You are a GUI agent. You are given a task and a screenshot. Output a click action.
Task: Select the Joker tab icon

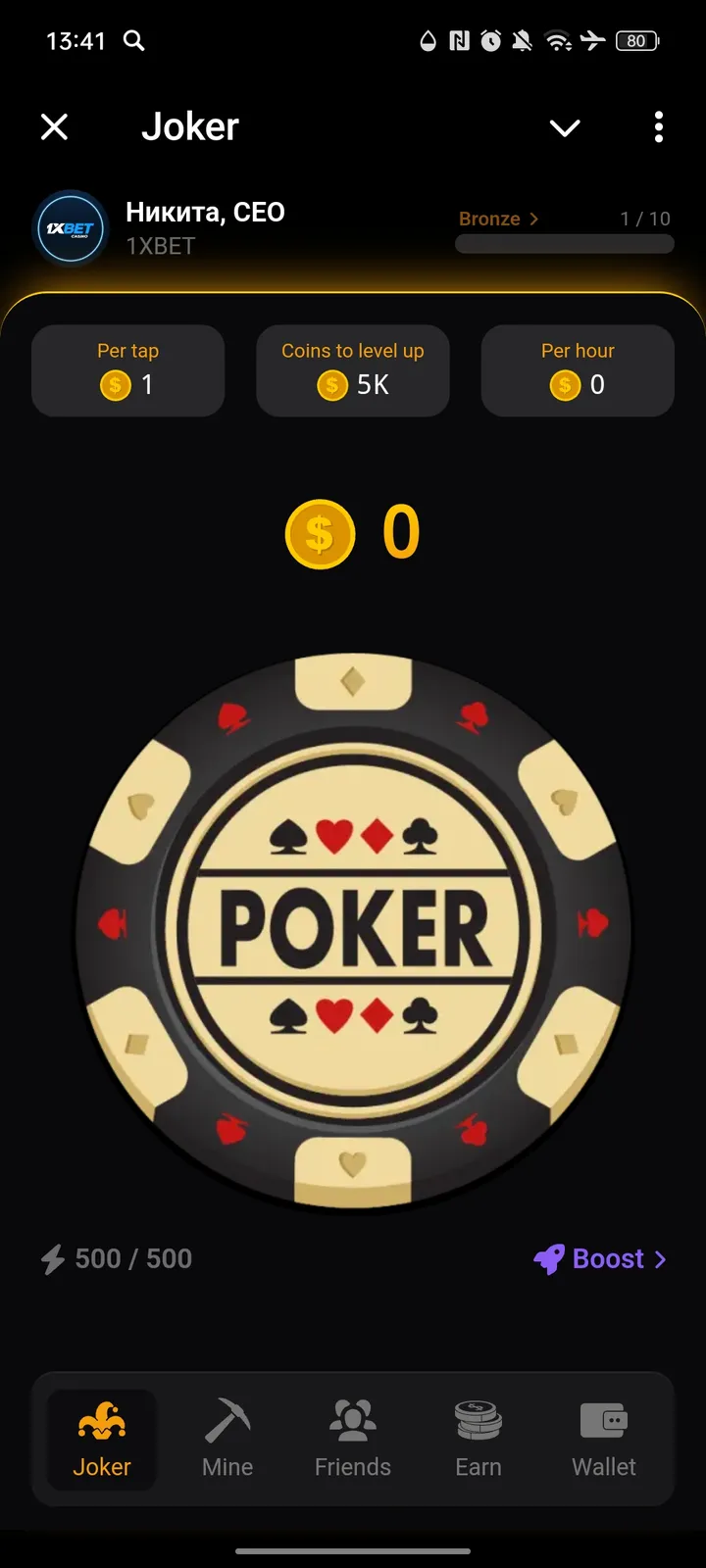pos(102,1419)
